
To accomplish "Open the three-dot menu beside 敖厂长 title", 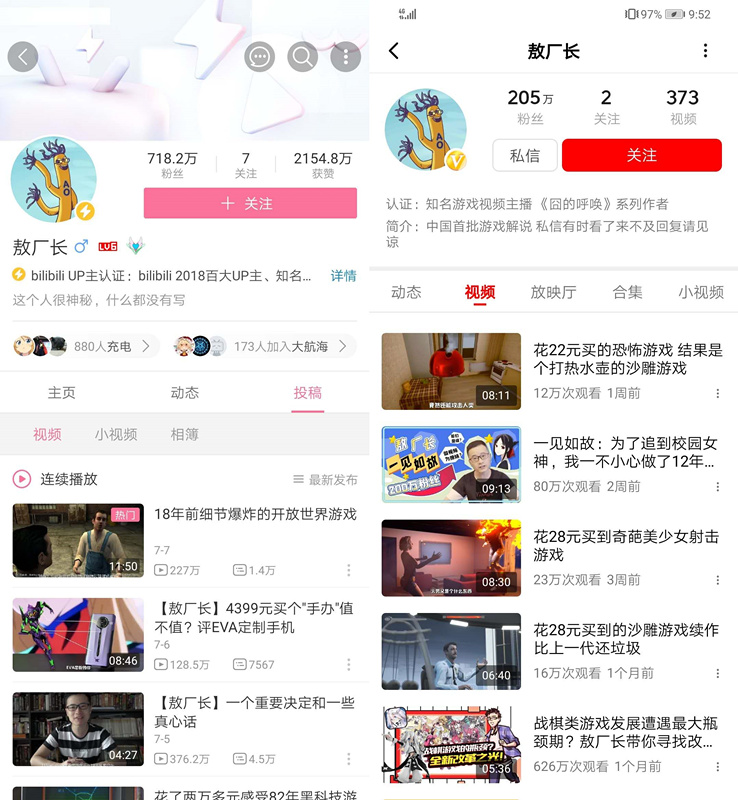I will click(x=705, y=51).
